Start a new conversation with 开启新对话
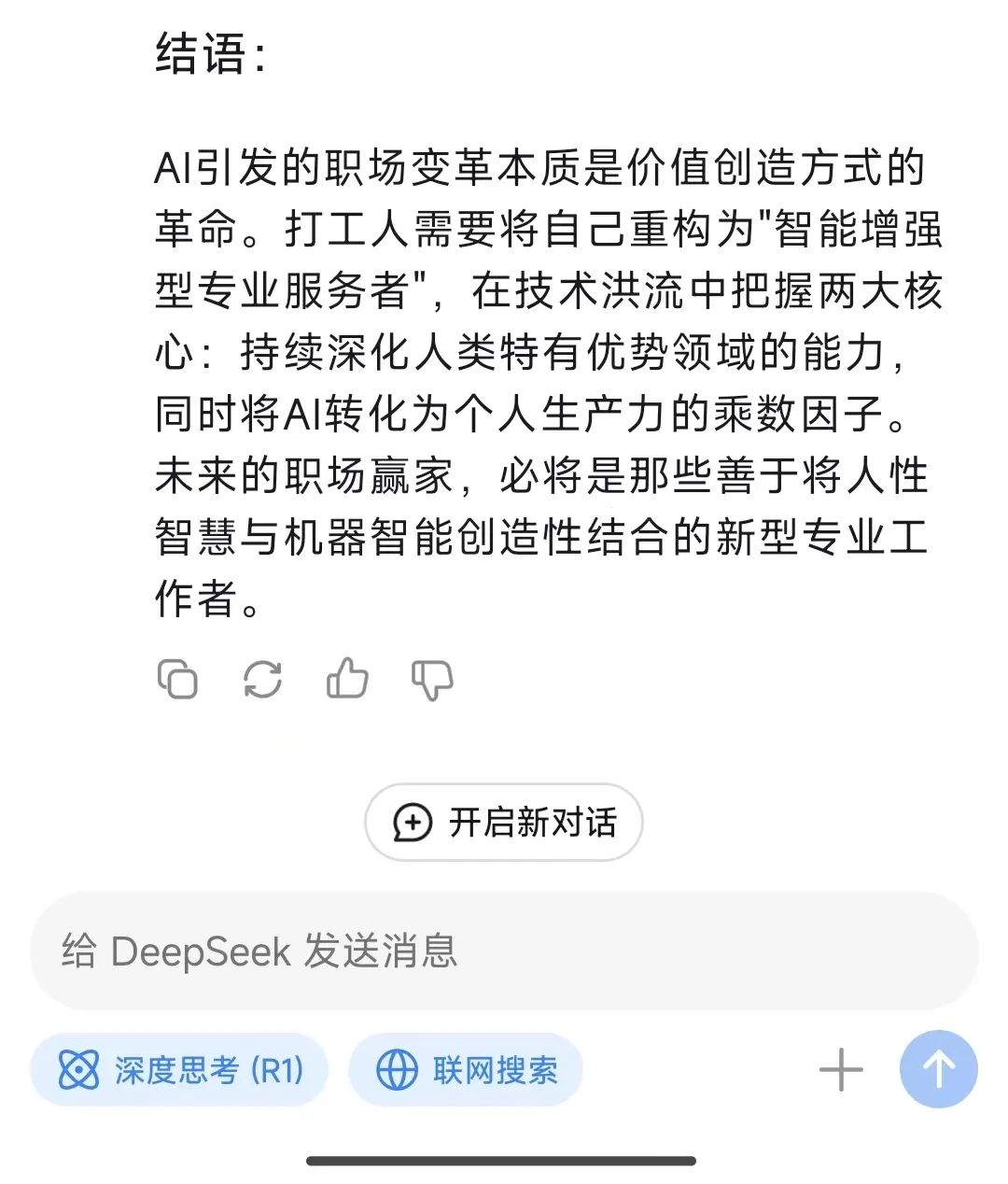 pos(504,823)
